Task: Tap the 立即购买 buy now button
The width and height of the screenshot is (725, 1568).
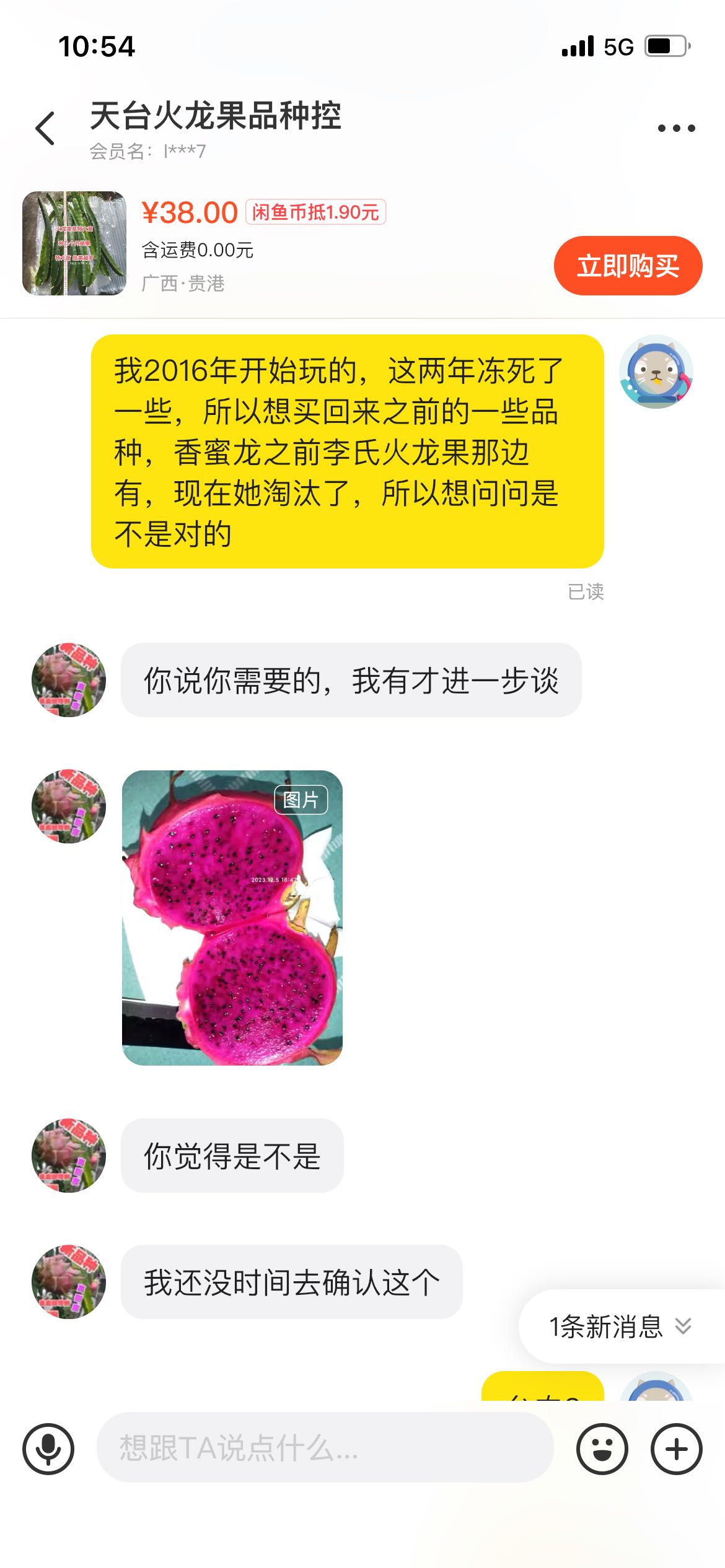Action: tap(628, 266)
